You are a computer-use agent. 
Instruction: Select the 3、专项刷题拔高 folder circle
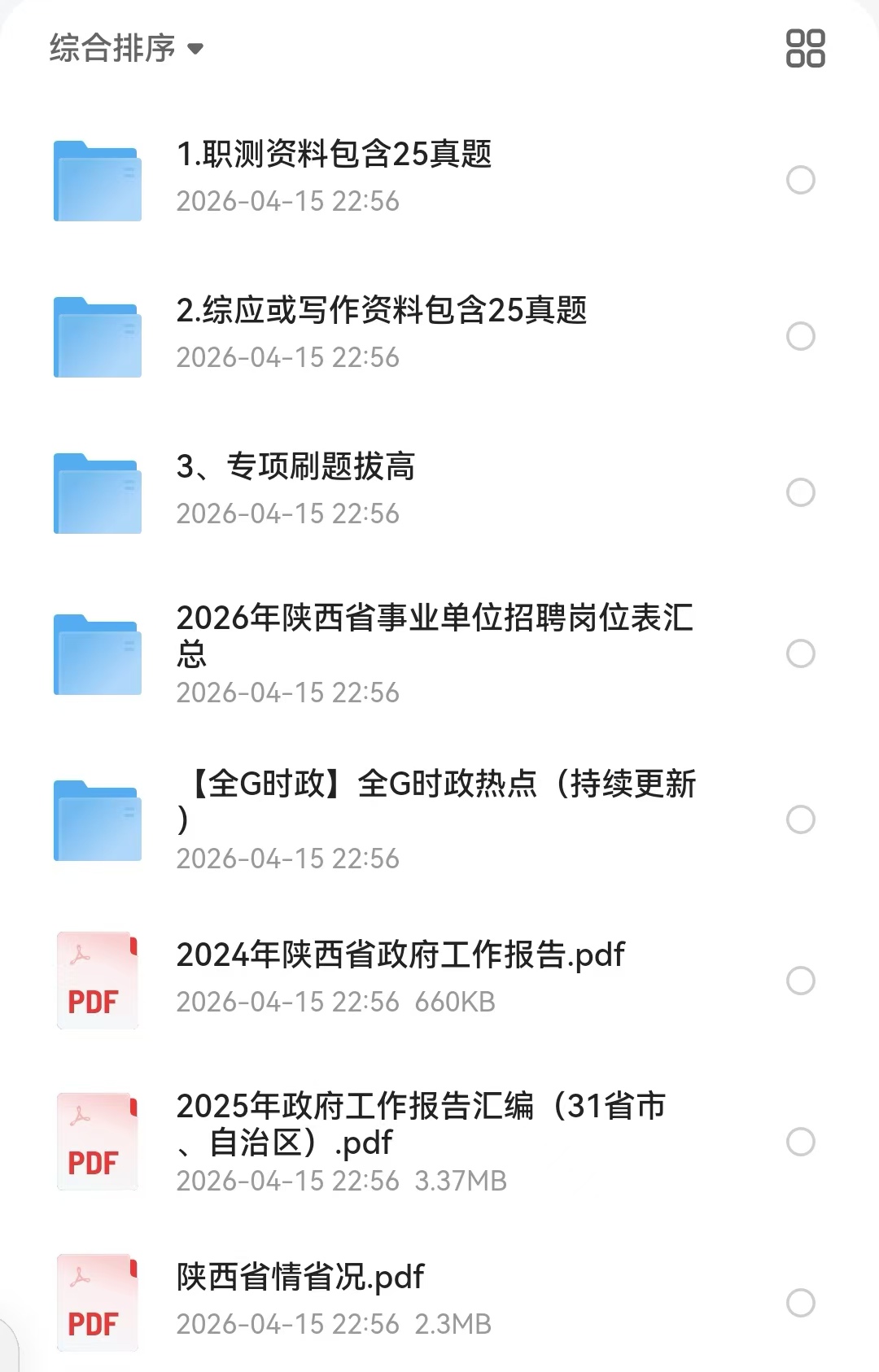801,492
